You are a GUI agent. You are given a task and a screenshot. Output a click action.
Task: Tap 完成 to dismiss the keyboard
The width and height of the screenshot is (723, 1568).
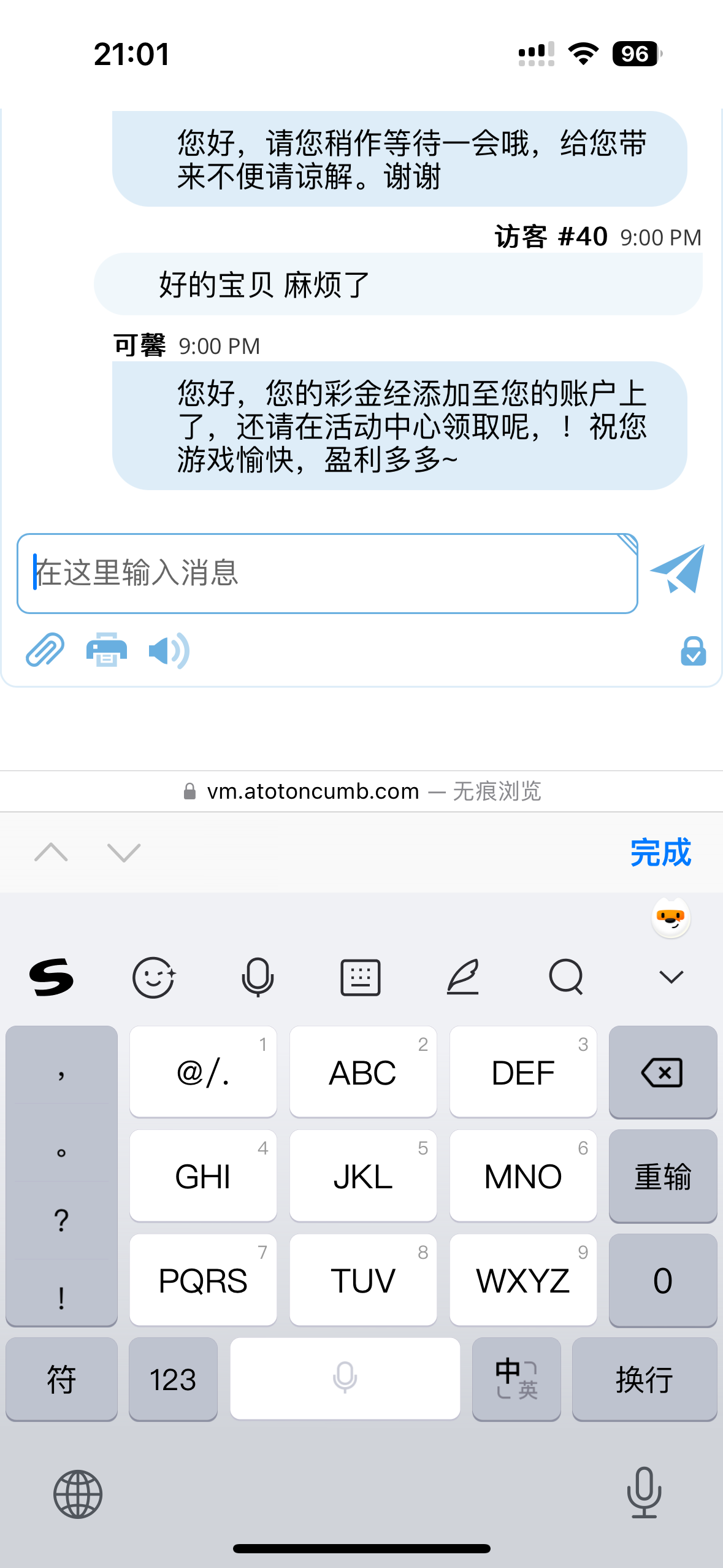pyautogui.click(x=661, y=852)
